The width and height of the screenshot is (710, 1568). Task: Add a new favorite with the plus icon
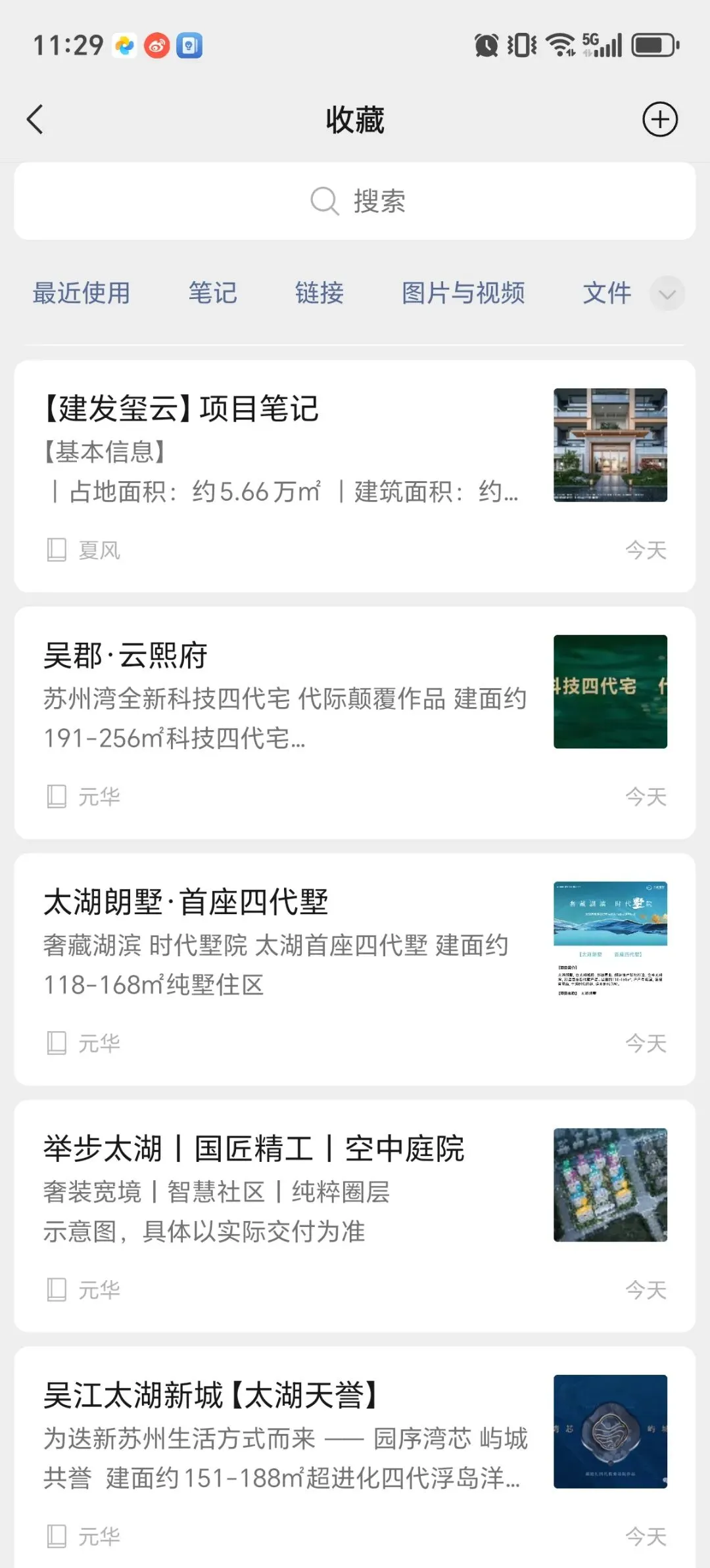[659, 120]
